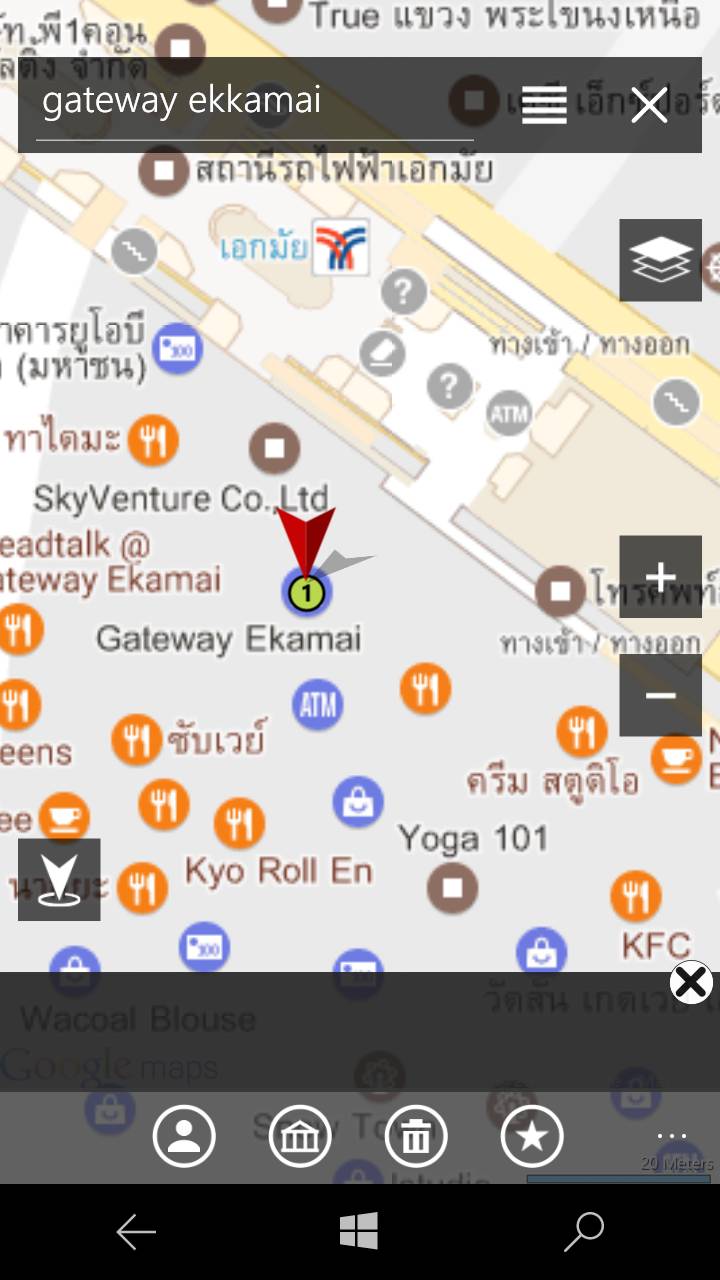This screenshot has height=1280, width=720.
Task: Zoom out with the minus button
Action: pyautogui.click(x=660, y=695)
